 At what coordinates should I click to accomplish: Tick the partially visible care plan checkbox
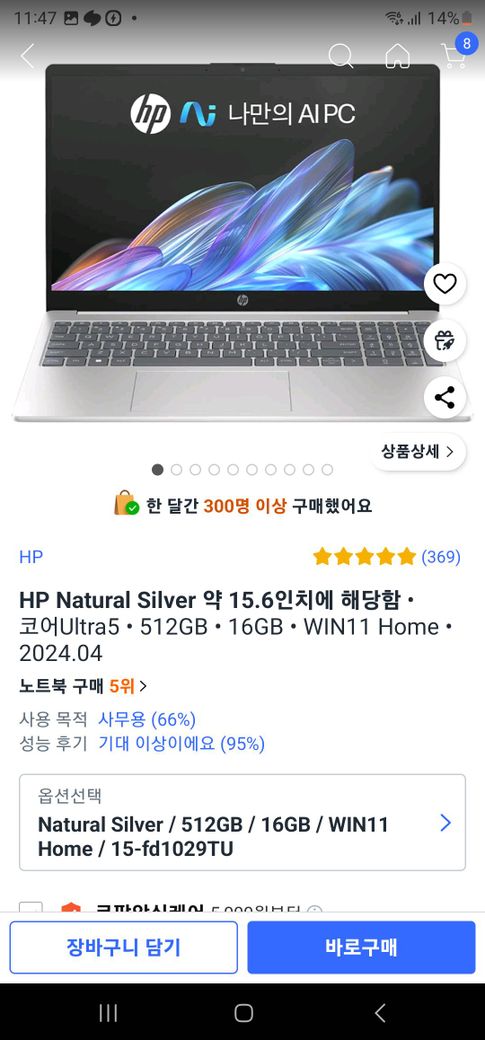(31, 907)
